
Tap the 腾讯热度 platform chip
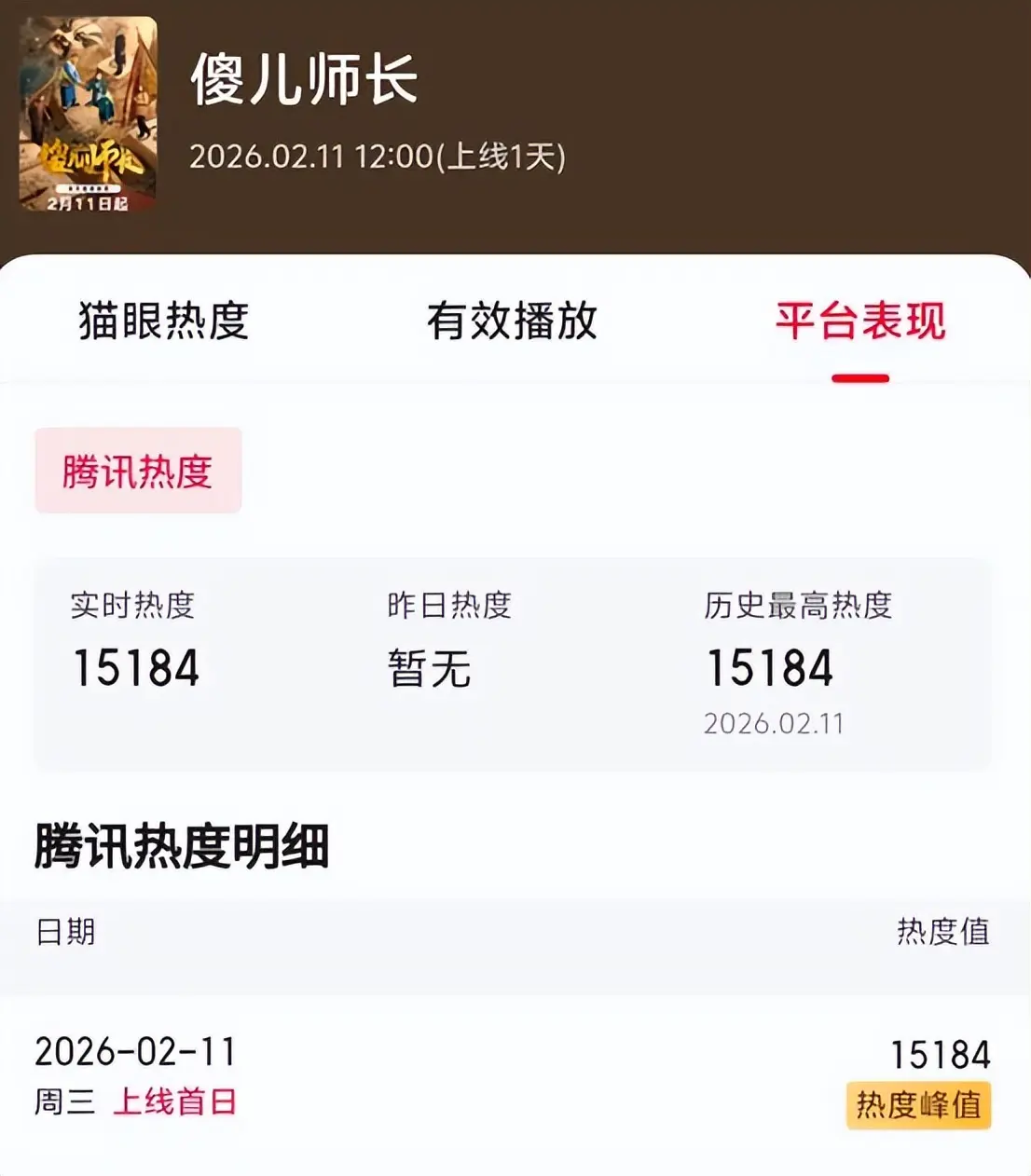pyautogui.click(x=138, y=471)
